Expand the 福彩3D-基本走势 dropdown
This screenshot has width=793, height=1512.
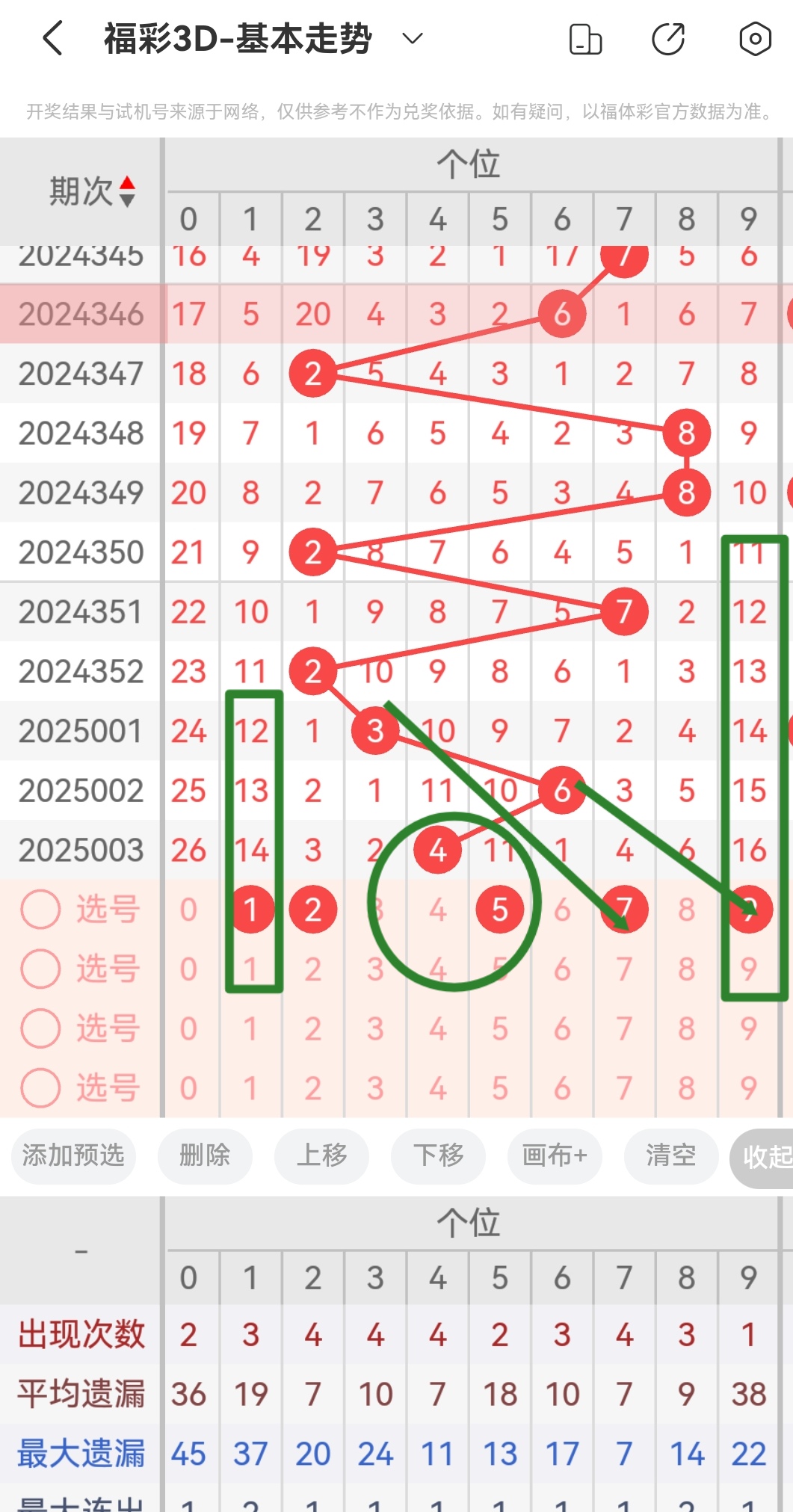click(x=413, y=39)
